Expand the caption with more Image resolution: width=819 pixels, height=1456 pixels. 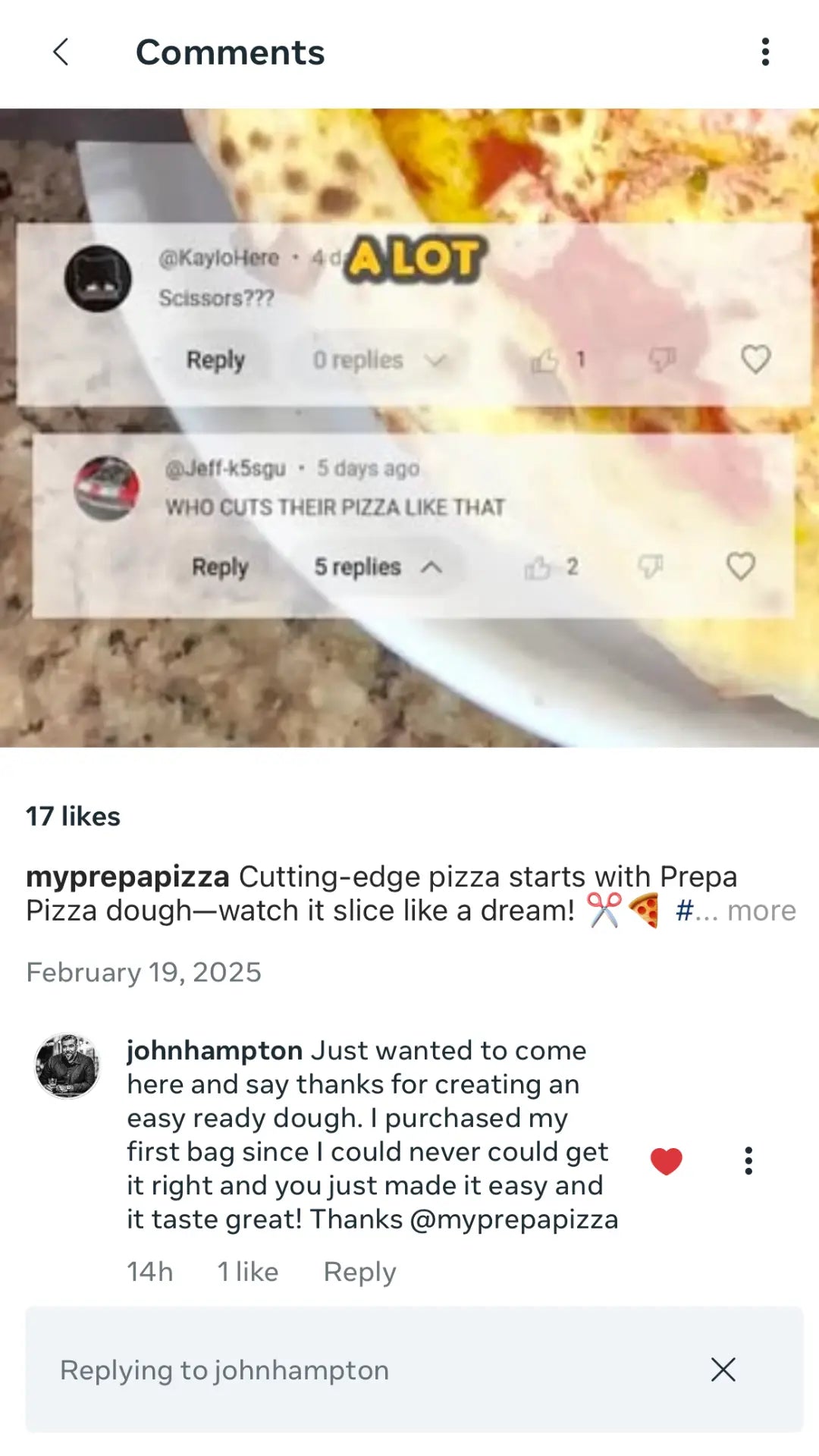coord(761,910)
